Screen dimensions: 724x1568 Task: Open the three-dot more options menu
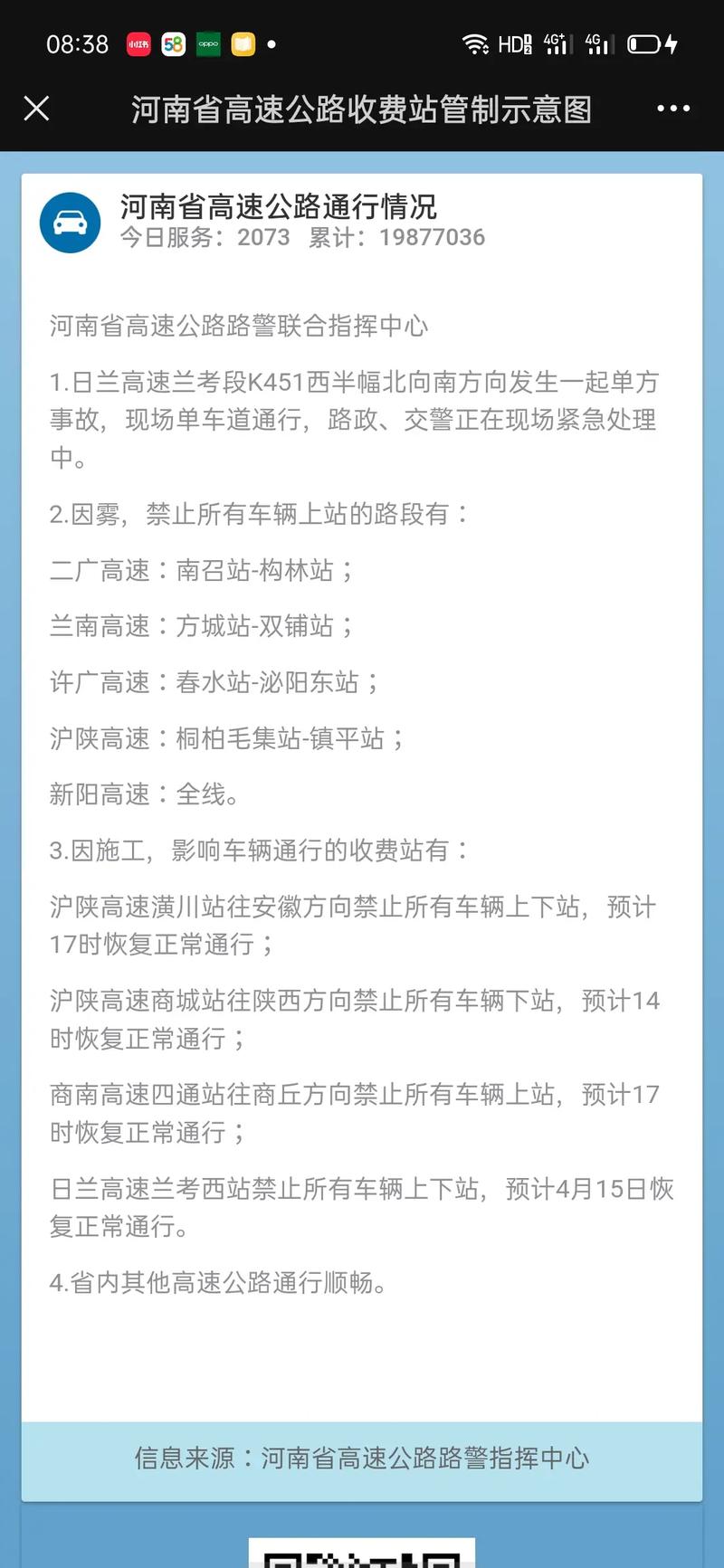[672, 109]
